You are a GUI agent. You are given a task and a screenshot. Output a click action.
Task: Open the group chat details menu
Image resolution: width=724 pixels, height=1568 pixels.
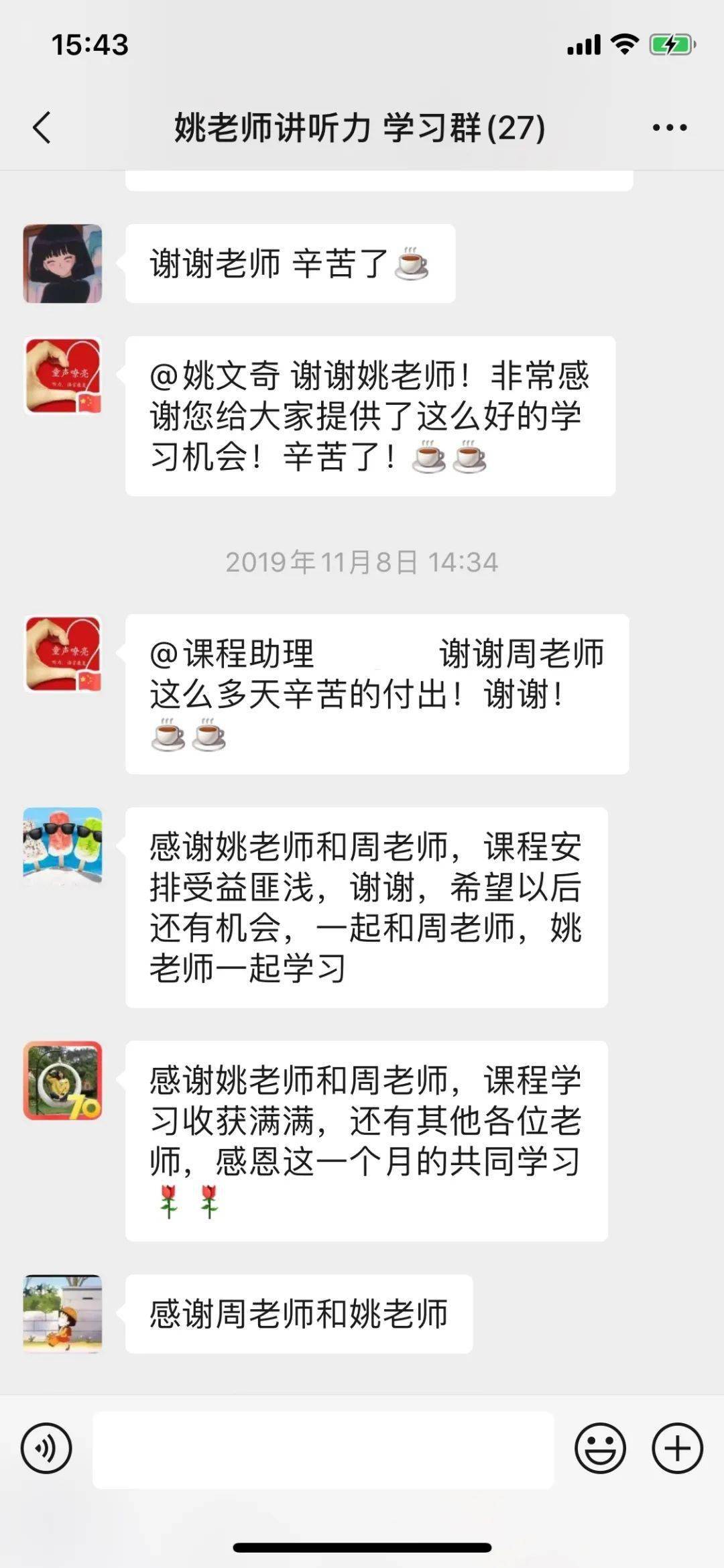point(669,127)
